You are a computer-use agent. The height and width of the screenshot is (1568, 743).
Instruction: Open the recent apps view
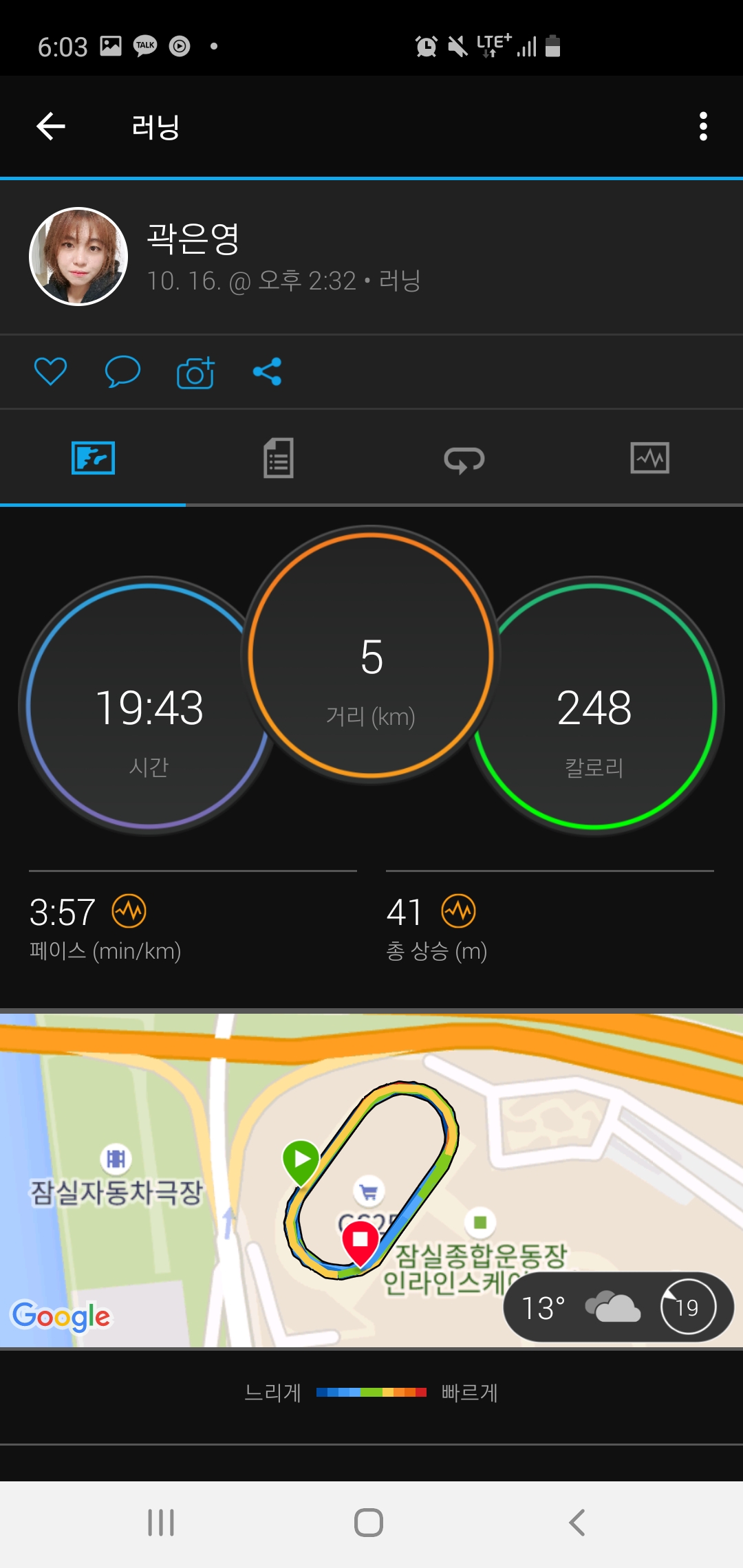161,1523
